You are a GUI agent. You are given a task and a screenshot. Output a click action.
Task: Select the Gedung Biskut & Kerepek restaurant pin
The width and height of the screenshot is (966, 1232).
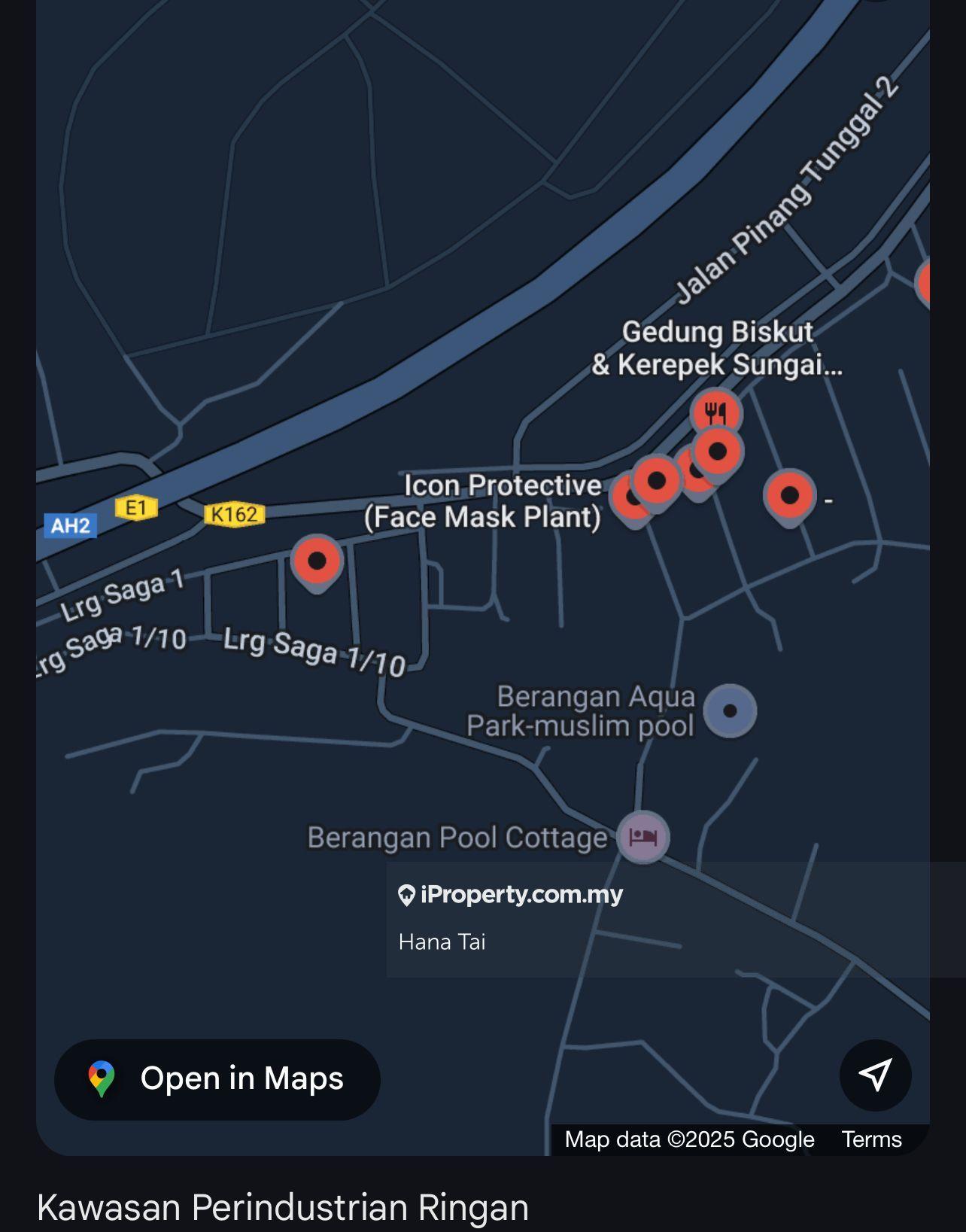click(715, 412)
